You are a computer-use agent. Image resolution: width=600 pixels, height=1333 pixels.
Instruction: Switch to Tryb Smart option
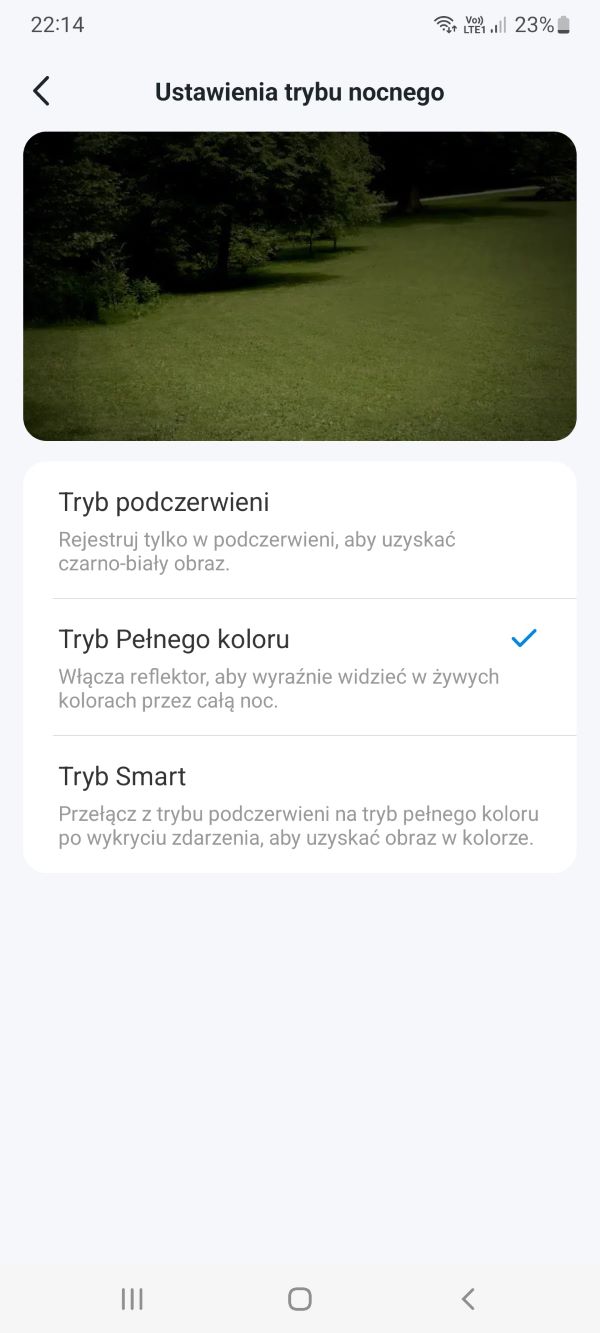pos(300,804)
